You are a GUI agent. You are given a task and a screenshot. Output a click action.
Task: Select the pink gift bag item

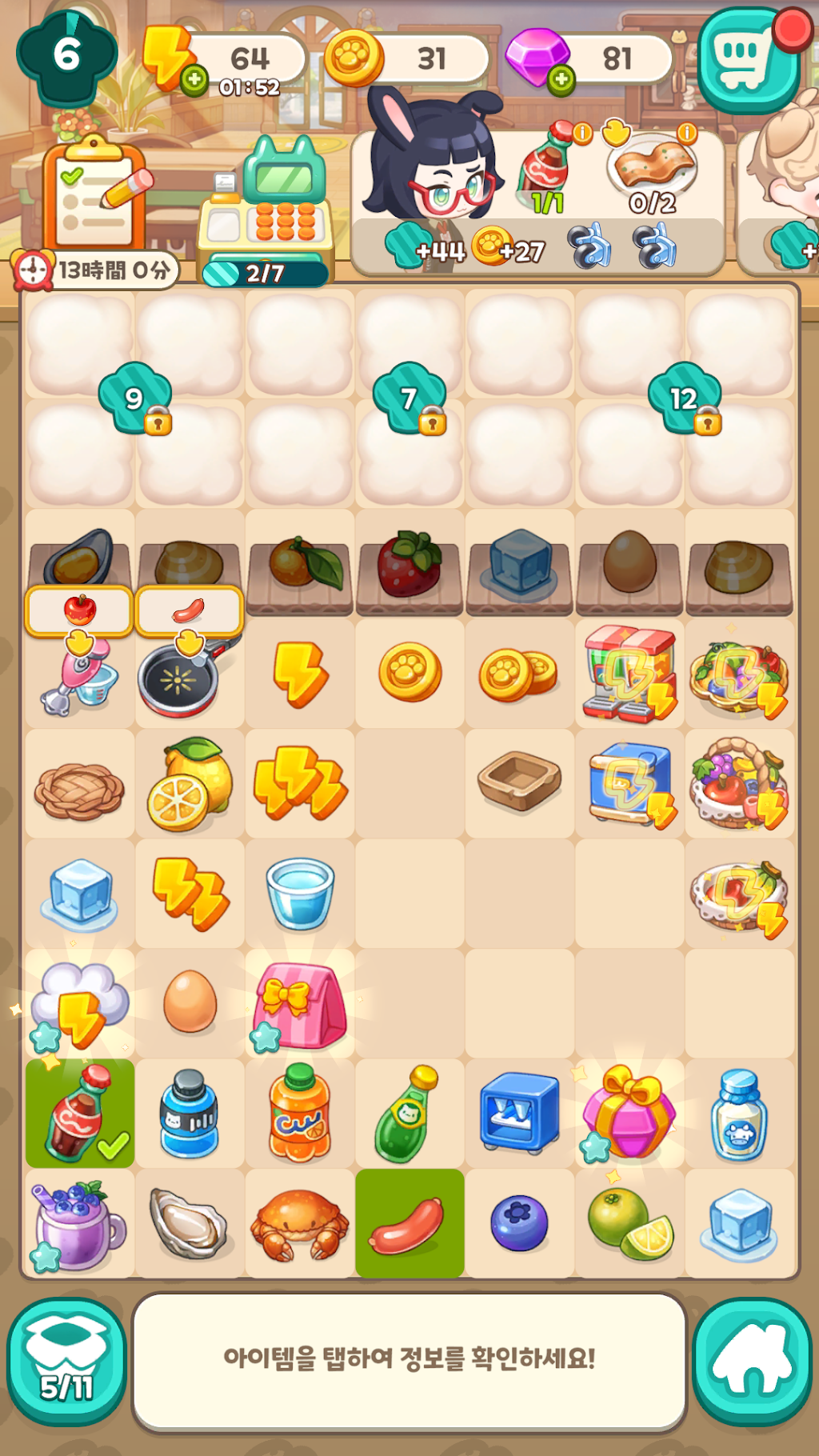[x=299, y=1006]
